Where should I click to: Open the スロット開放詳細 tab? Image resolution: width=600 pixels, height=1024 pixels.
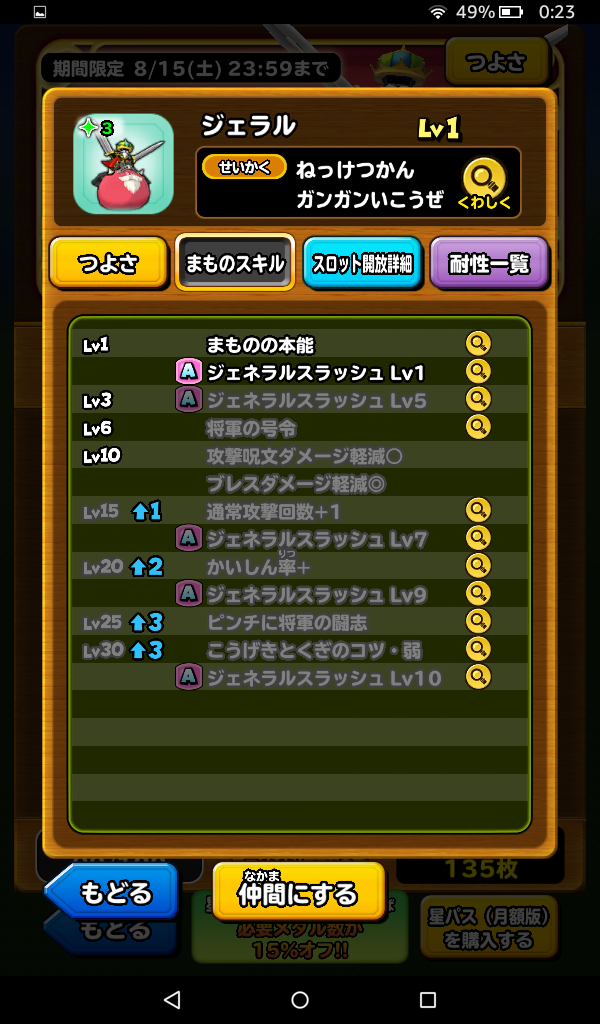(362, 264)
